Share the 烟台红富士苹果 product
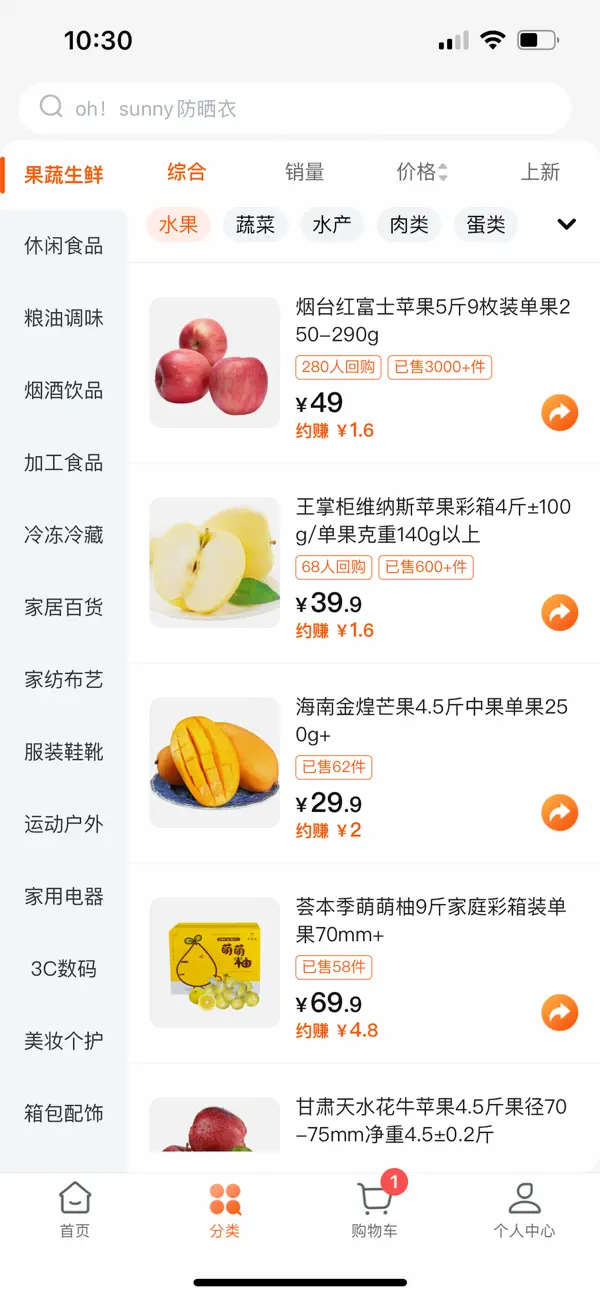This screenshot has width=600, height=1299. [560, 412]
